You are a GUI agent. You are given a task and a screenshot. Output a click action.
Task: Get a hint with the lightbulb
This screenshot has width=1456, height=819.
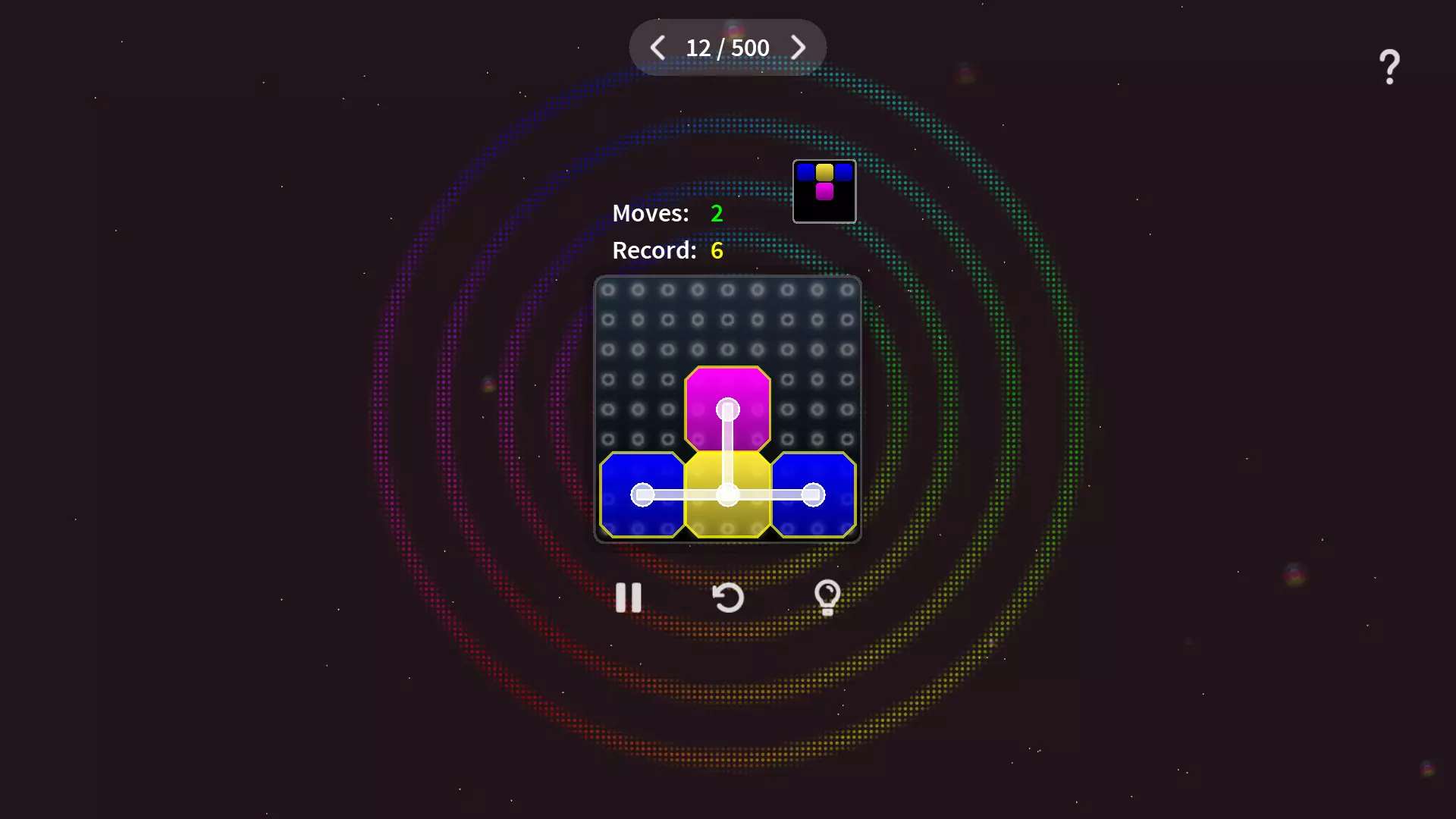coord(827,598)
